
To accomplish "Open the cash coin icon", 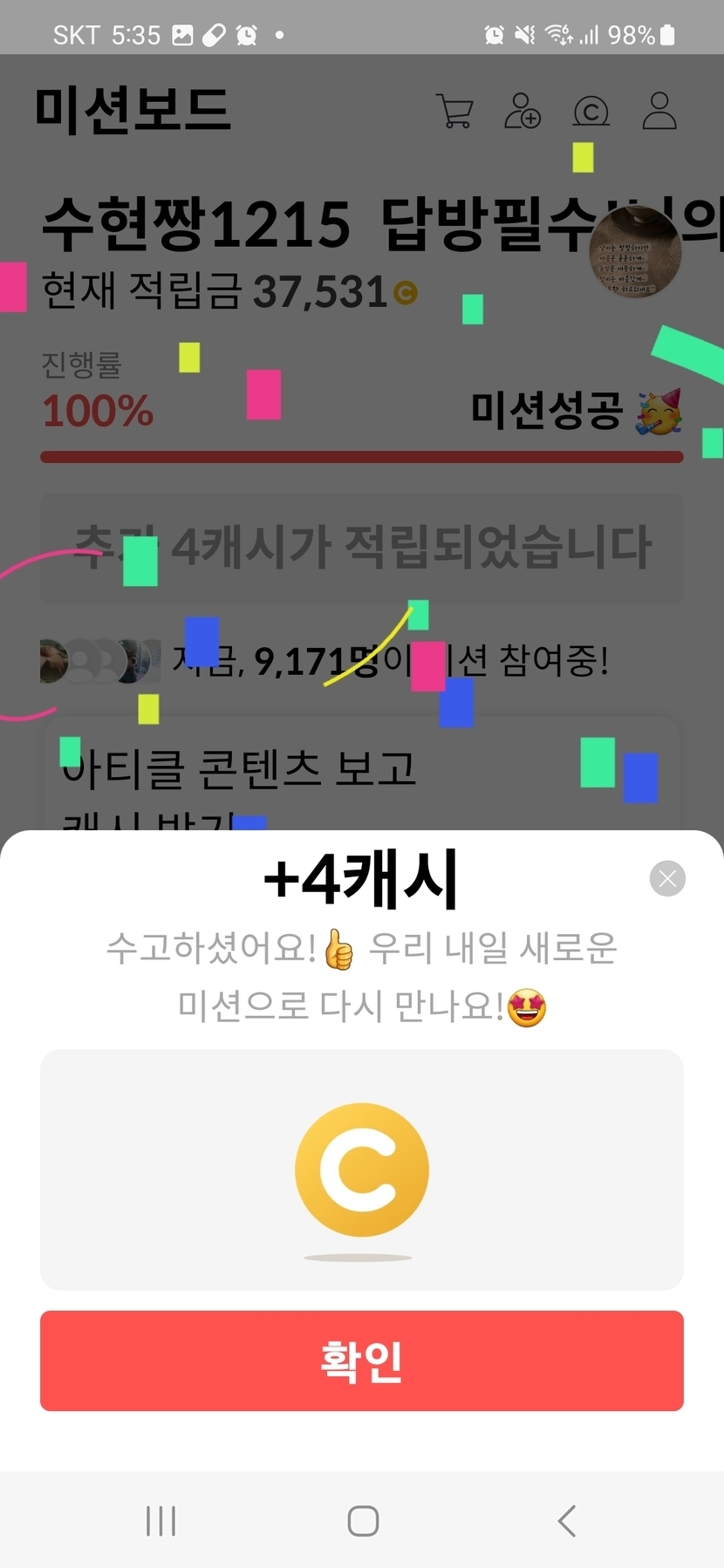I will (591, 112).
